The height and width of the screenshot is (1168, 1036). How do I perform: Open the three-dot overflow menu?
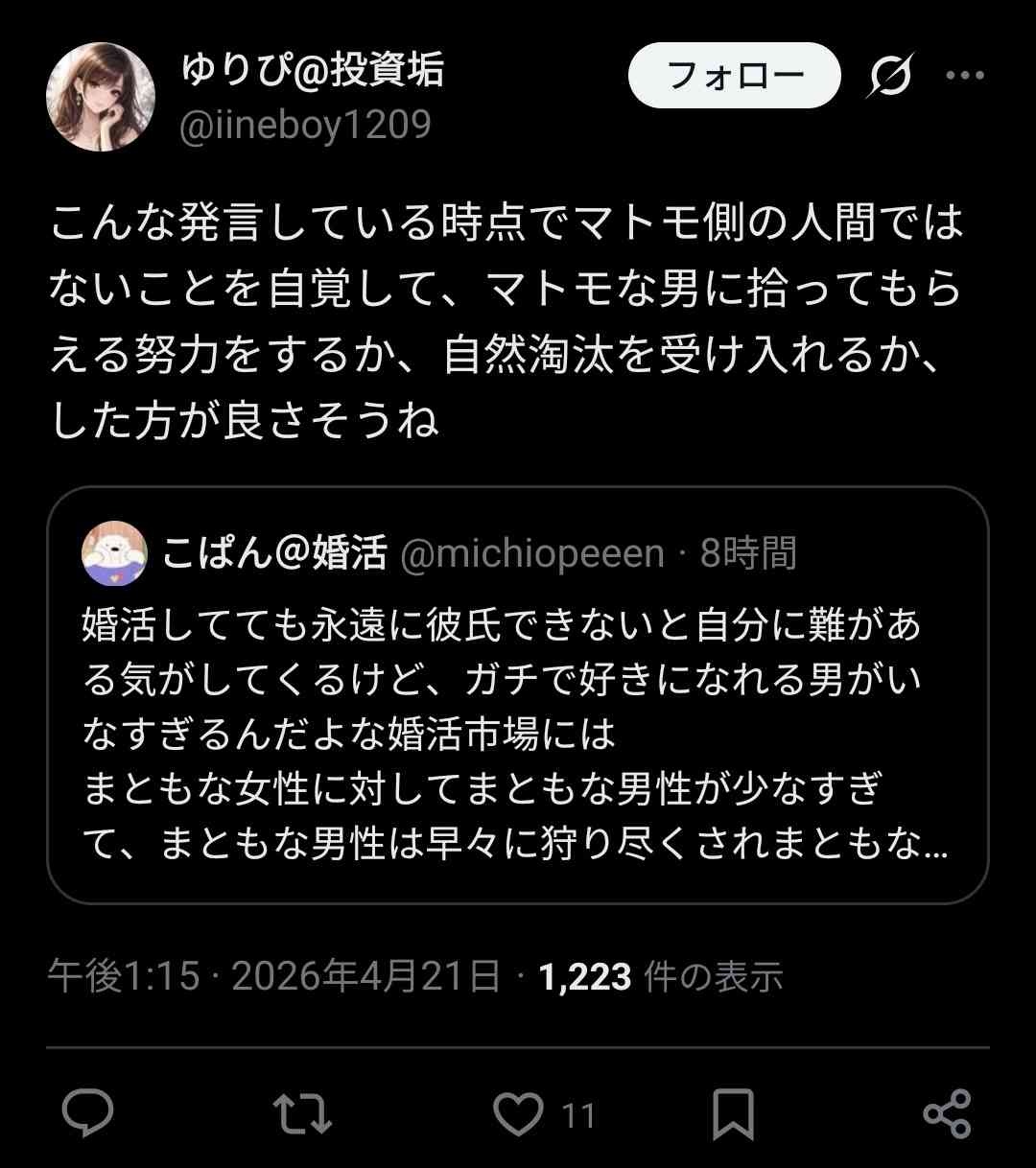(964, 76)
